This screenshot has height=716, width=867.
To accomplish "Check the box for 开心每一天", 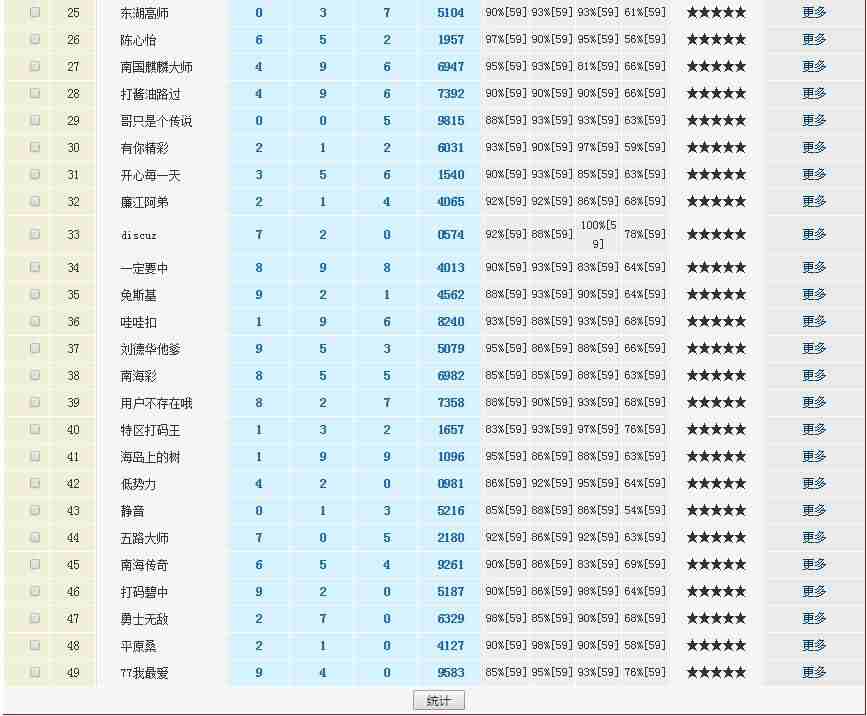I will pyautogui.click(x=35, y=174).
